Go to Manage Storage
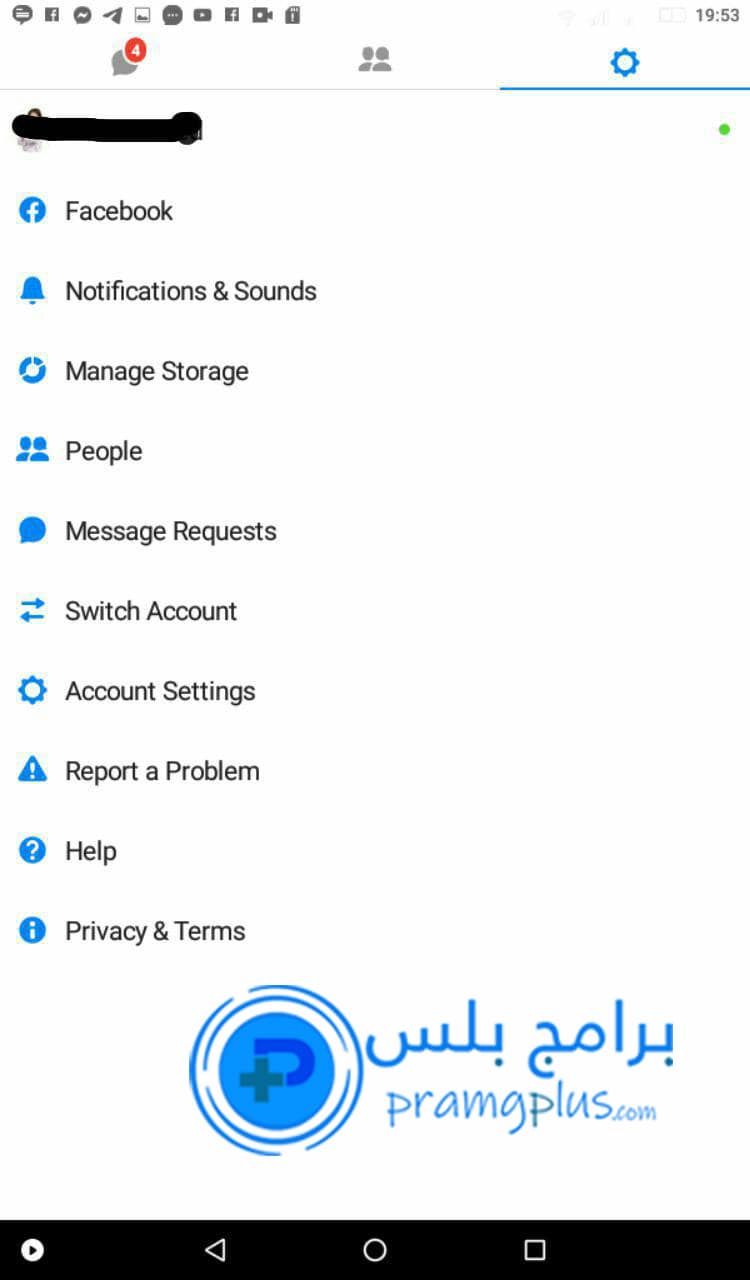This screenshot has width=750, height=1280. click(156, 371)
